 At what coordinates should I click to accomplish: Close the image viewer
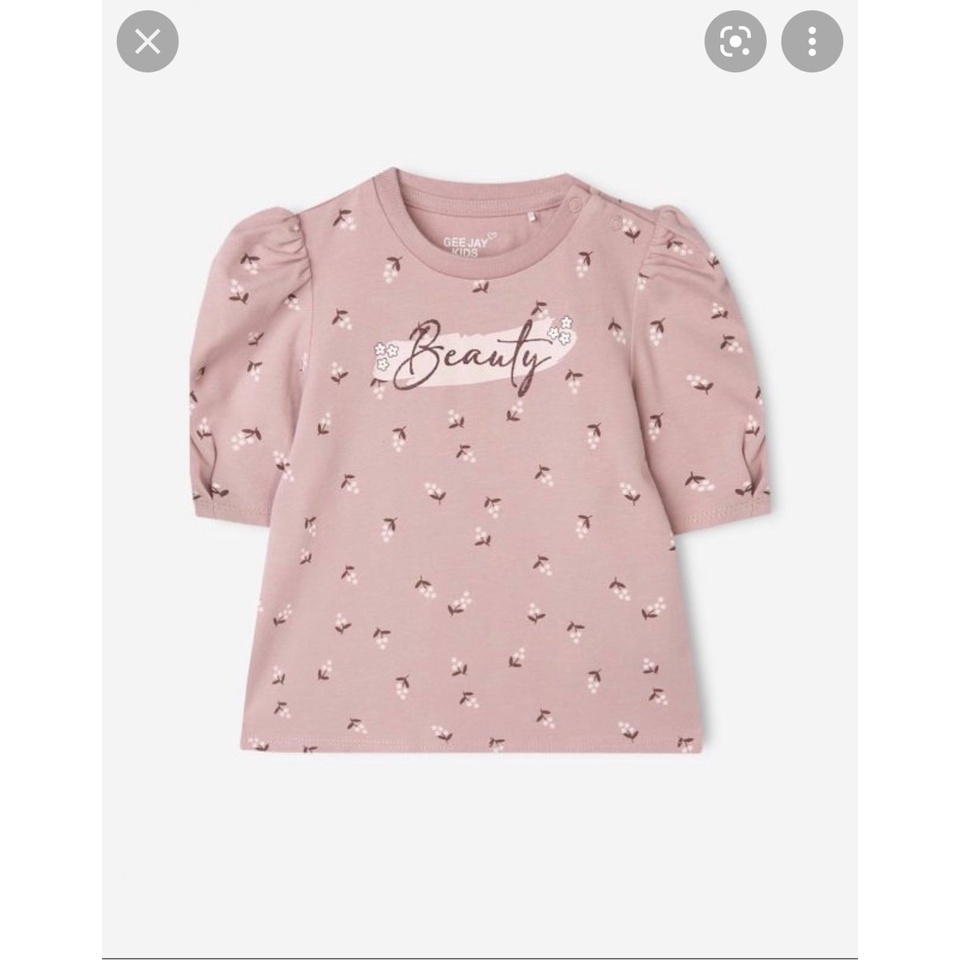click(148, 42)
